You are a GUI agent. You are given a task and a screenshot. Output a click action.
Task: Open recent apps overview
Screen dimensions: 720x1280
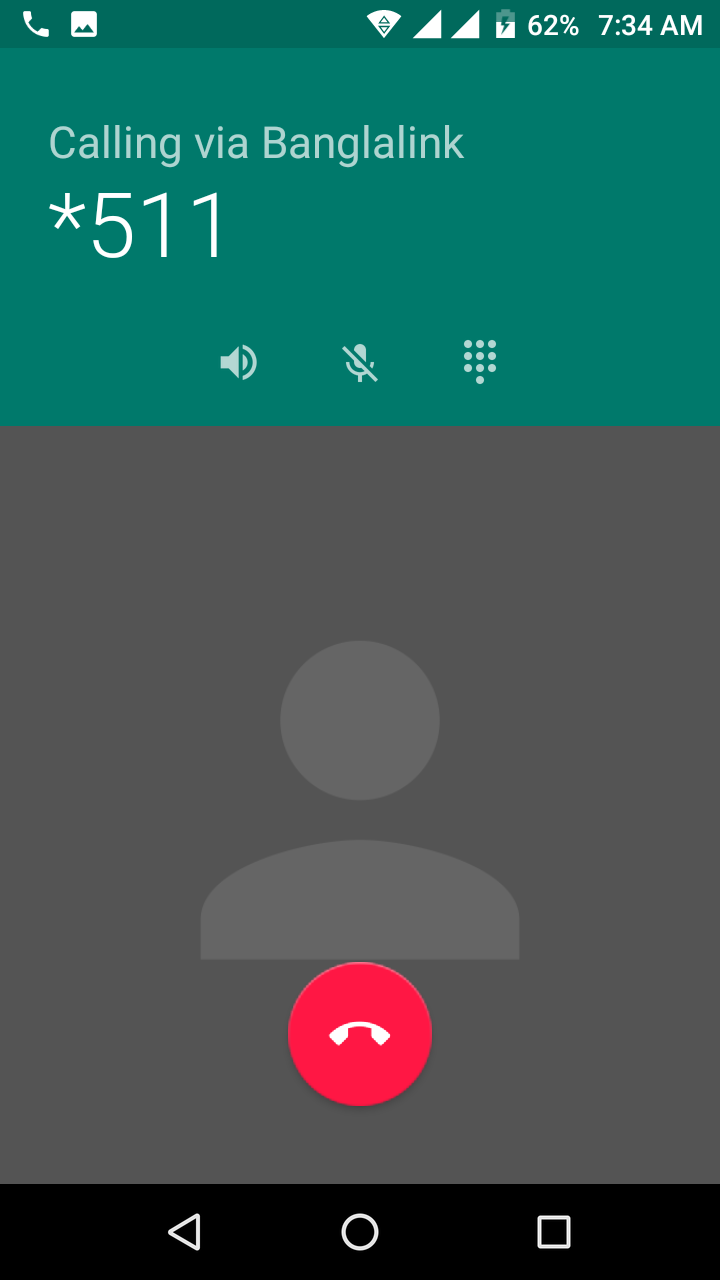[553, 1232]
